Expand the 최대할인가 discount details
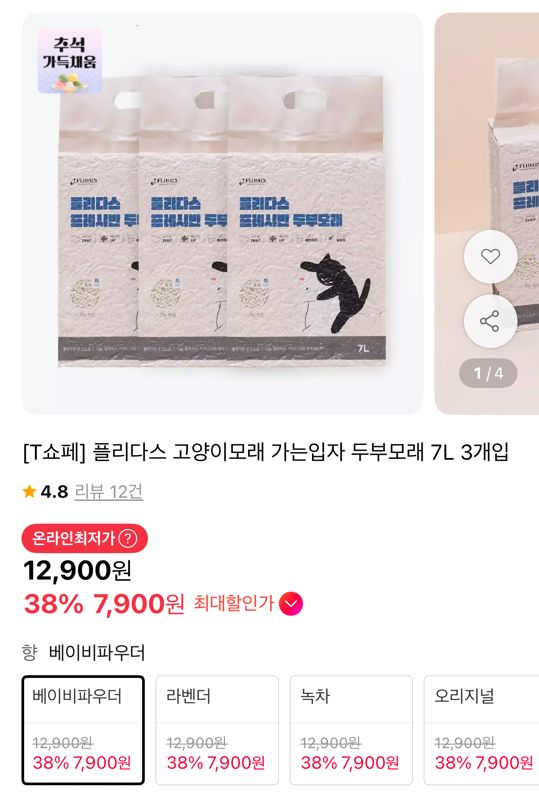Viewport: 539px width, 800px height. [291, 604]
